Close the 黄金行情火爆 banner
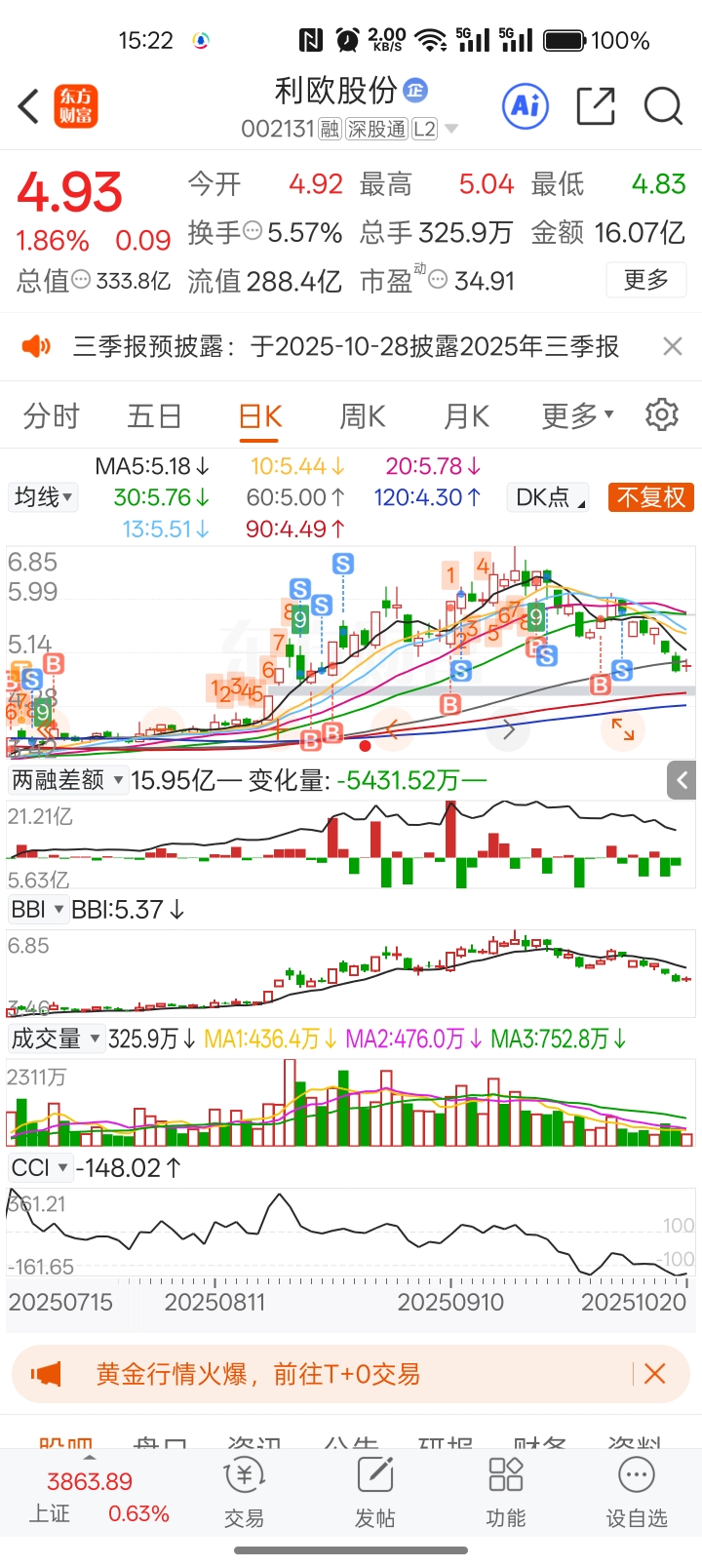The image size is (702, 1568). 655,1374
